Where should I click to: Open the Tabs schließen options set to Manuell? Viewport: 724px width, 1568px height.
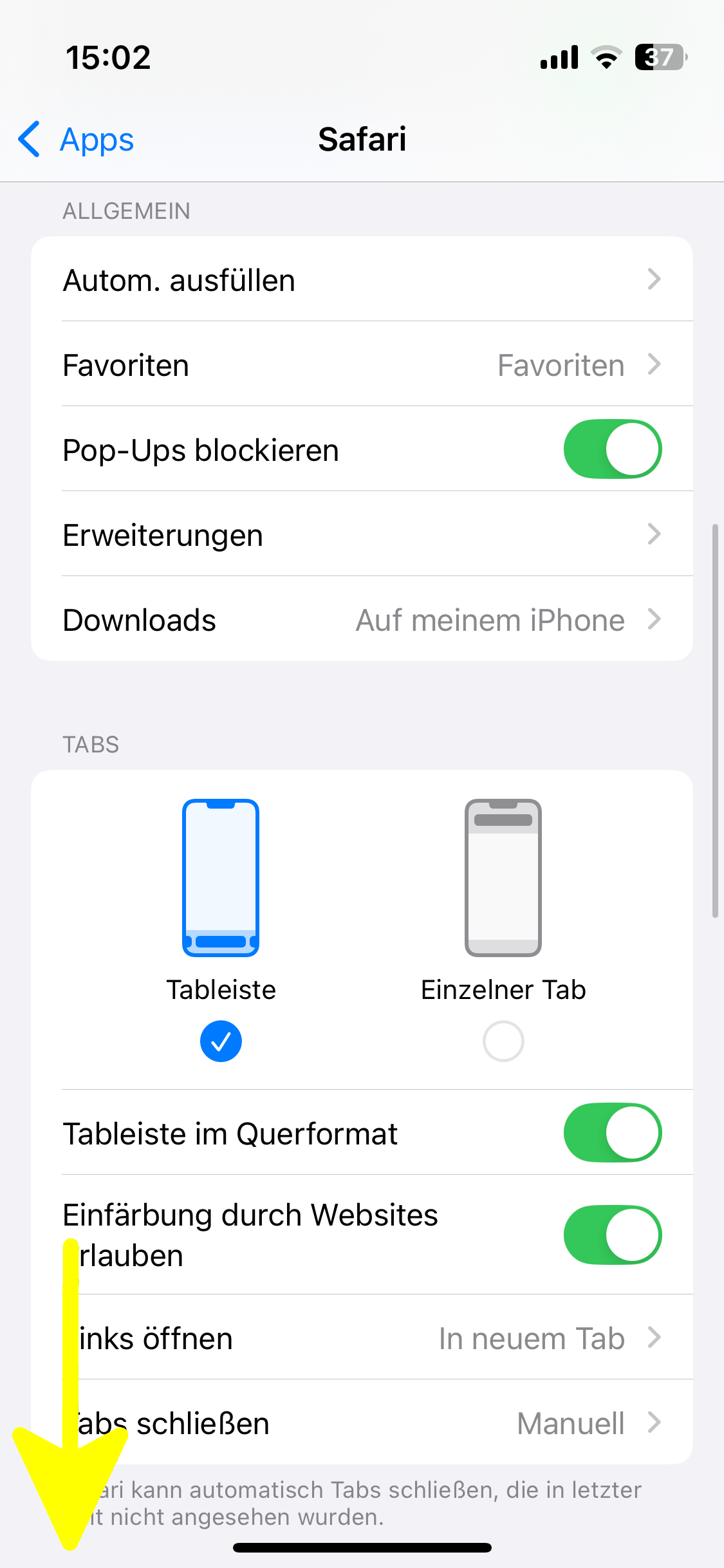tap(362, 1423)
